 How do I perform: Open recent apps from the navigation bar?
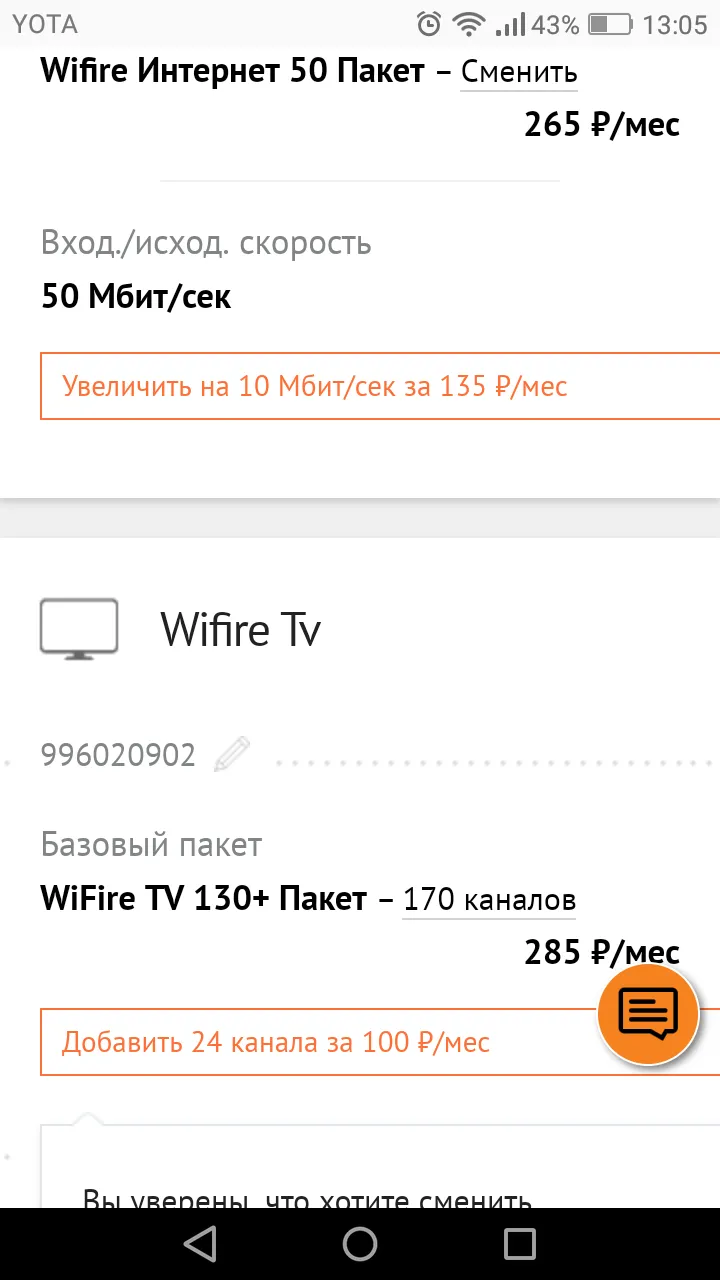[x=520, y=1244]
